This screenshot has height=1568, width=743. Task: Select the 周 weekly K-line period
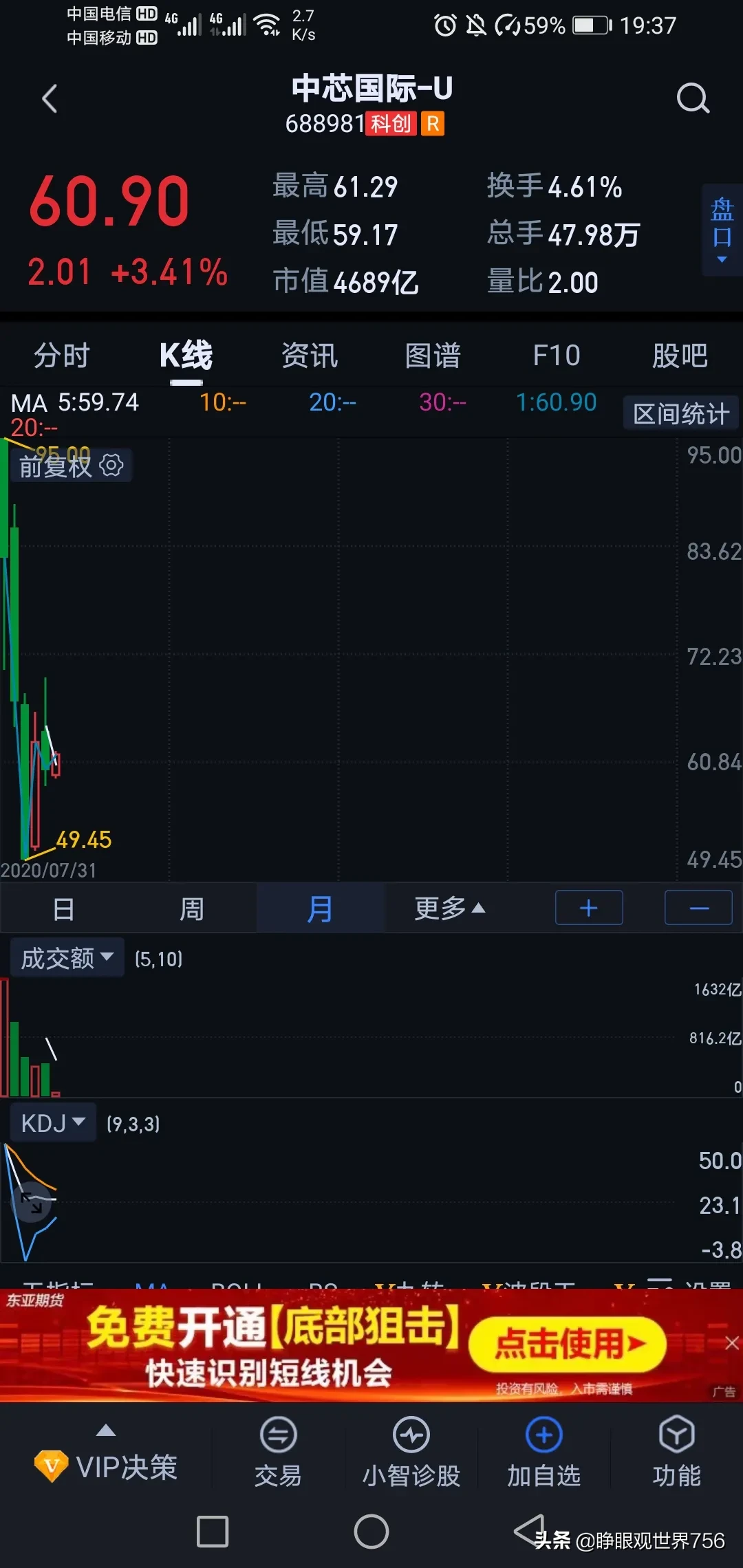[x=191, y=909]
